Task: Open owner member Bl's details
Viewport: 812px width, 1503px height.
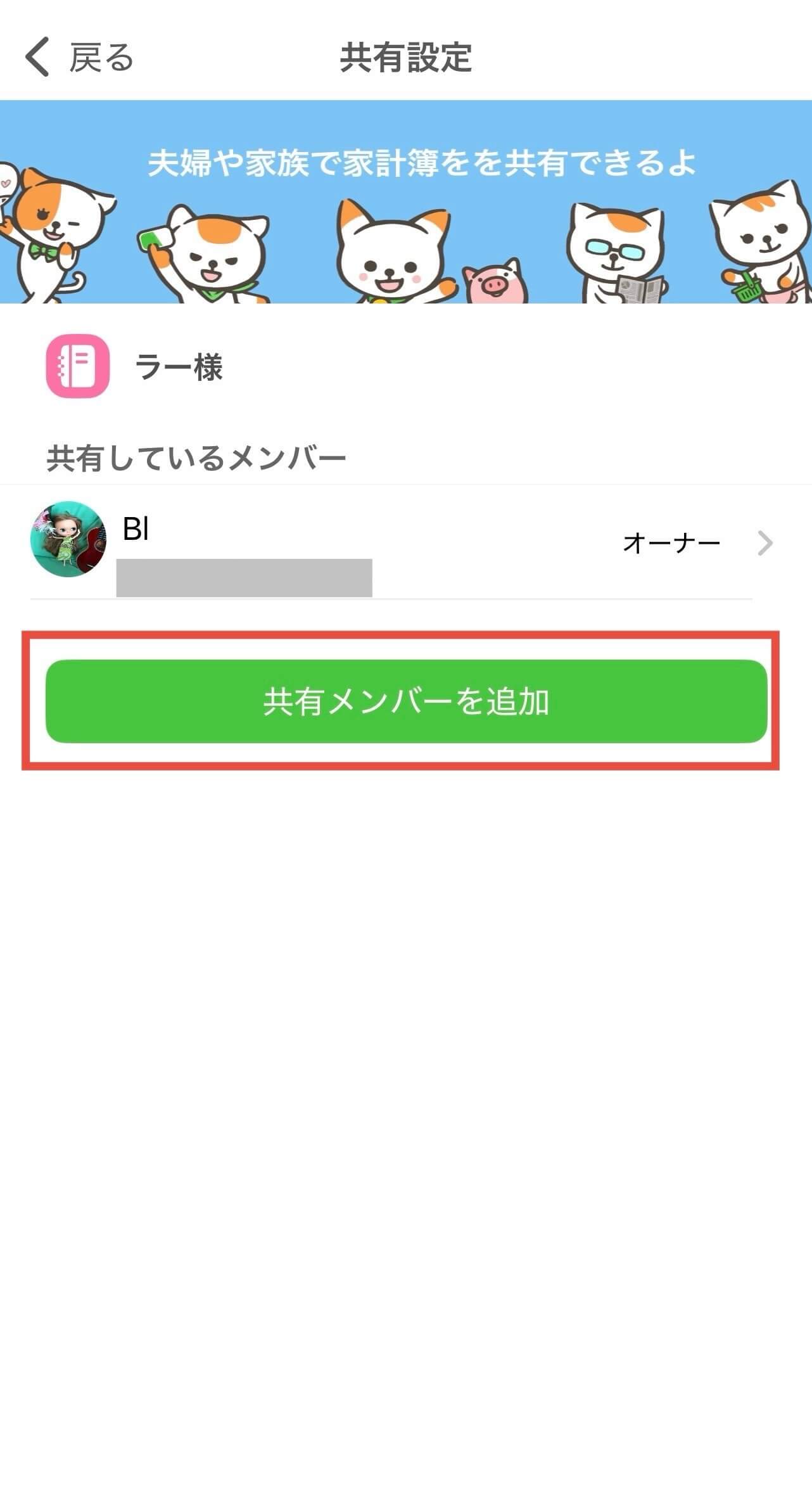Action: [x=405, y=543]
